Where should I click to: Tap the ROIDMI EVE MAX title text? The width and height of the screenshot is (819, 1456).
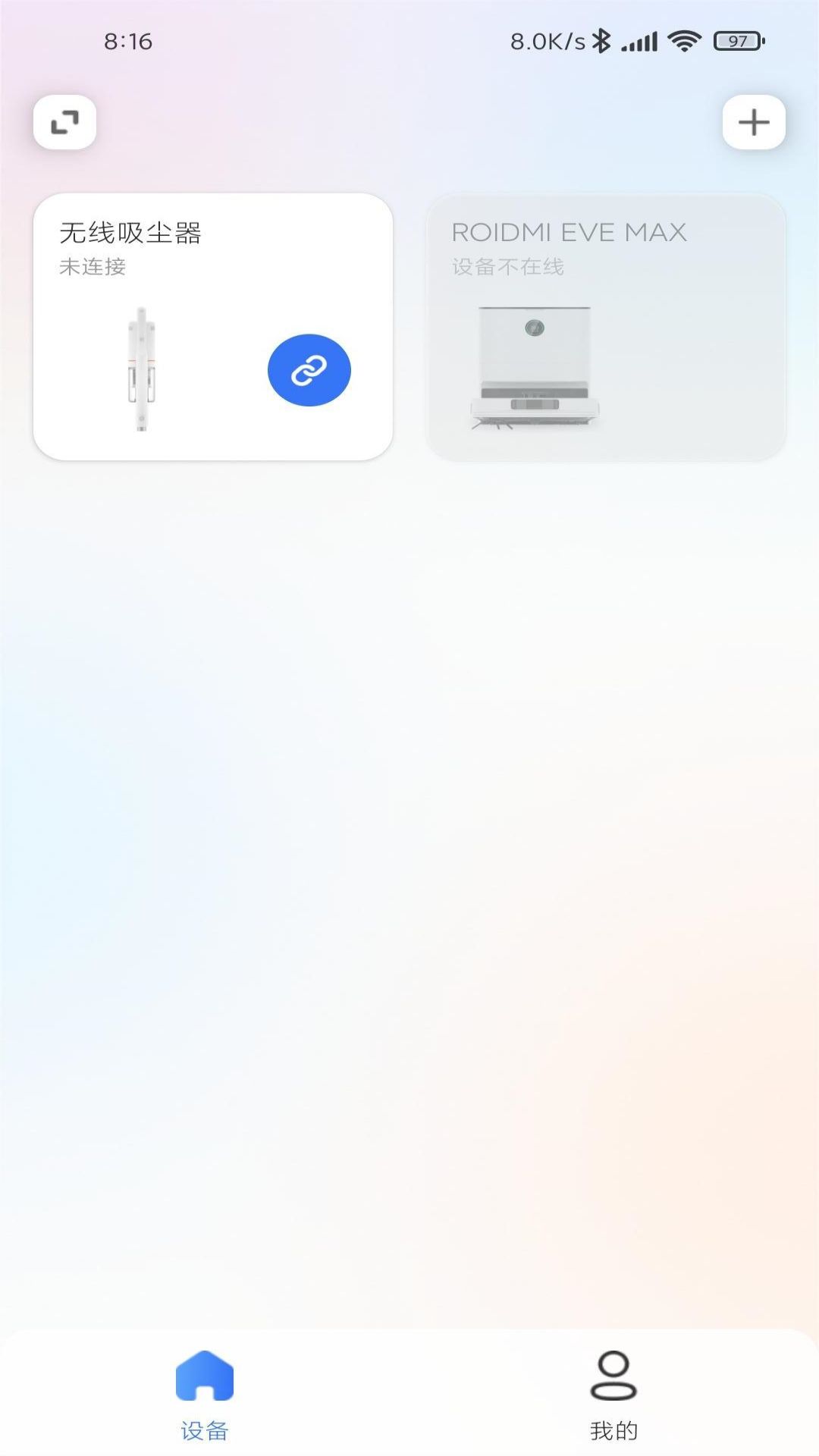569,232
